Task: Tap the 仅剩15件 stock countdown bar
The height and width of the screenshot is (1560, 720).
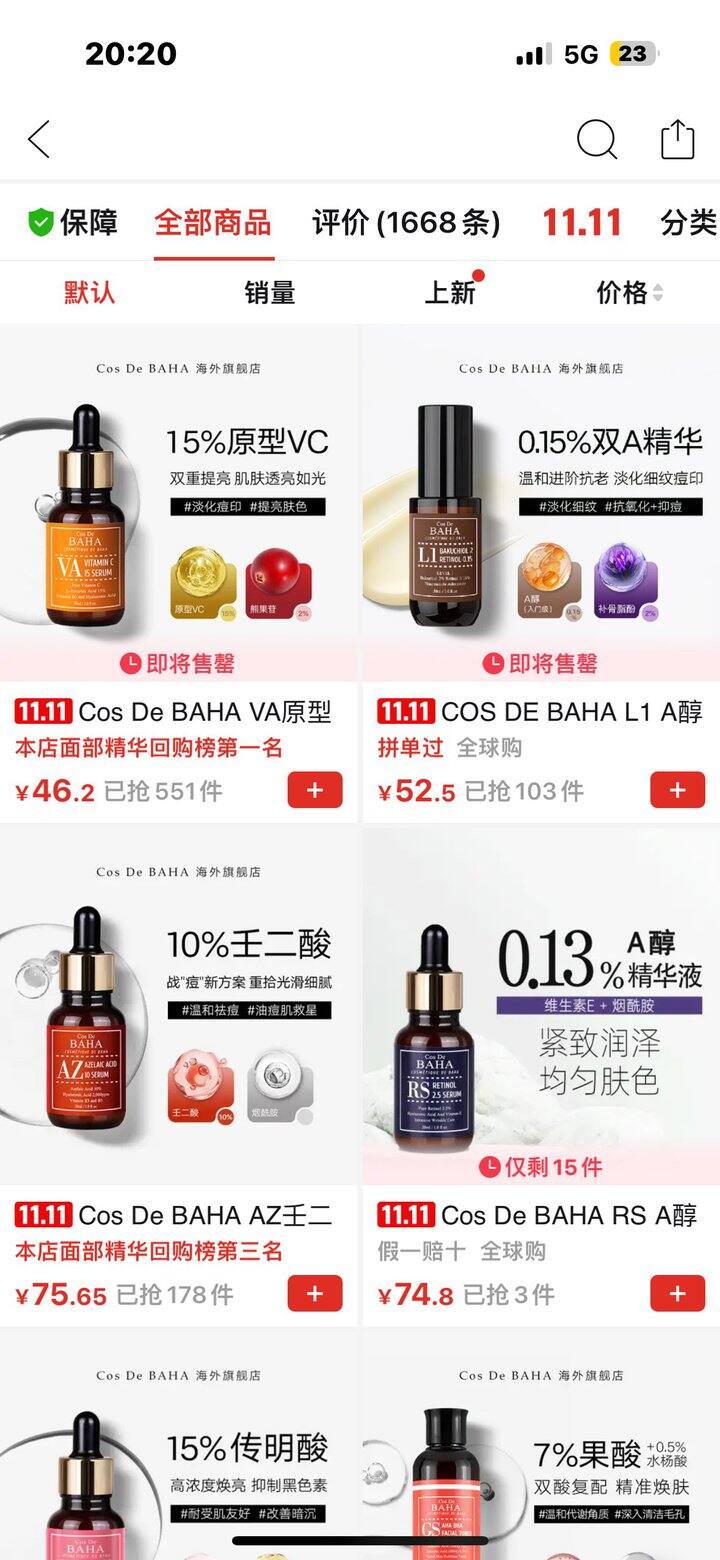Action: point(540,1165)
